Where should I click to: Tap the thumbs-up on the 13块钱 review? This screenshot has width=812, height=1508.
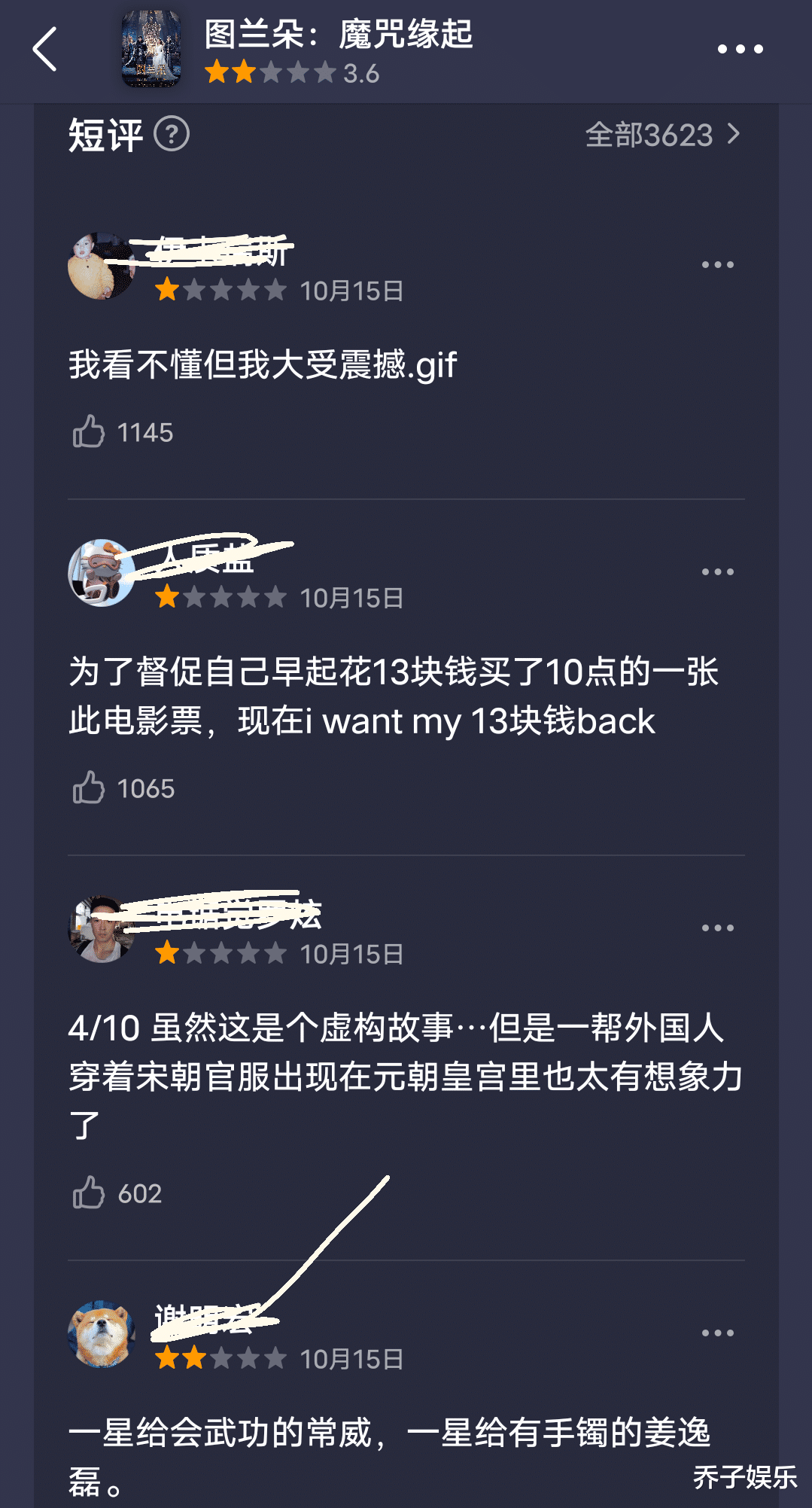point(90,788)
